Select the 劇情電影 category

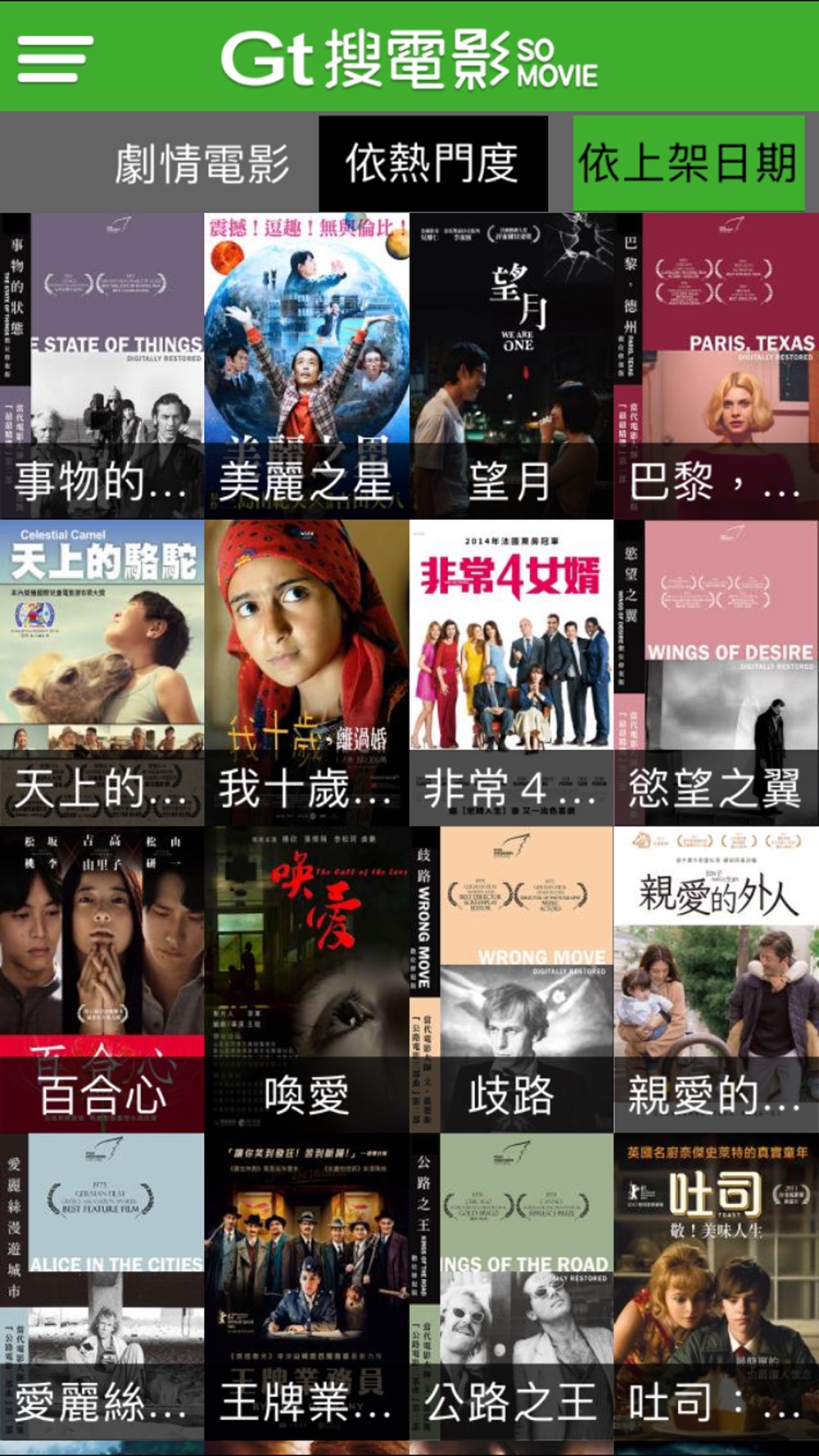pyautogui.click(x=201, y=164)
